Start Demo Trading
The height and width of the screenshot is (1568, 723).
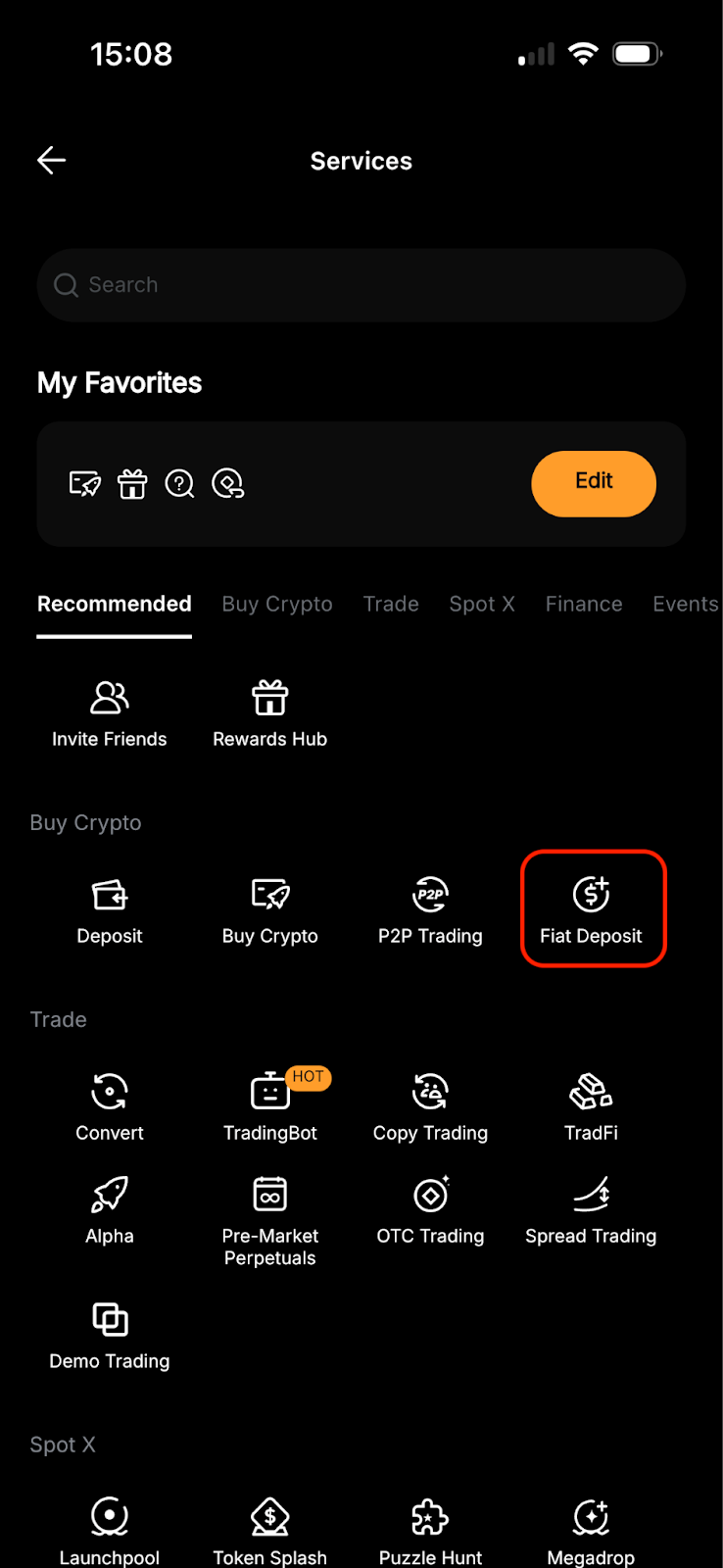coord(109,1336)
